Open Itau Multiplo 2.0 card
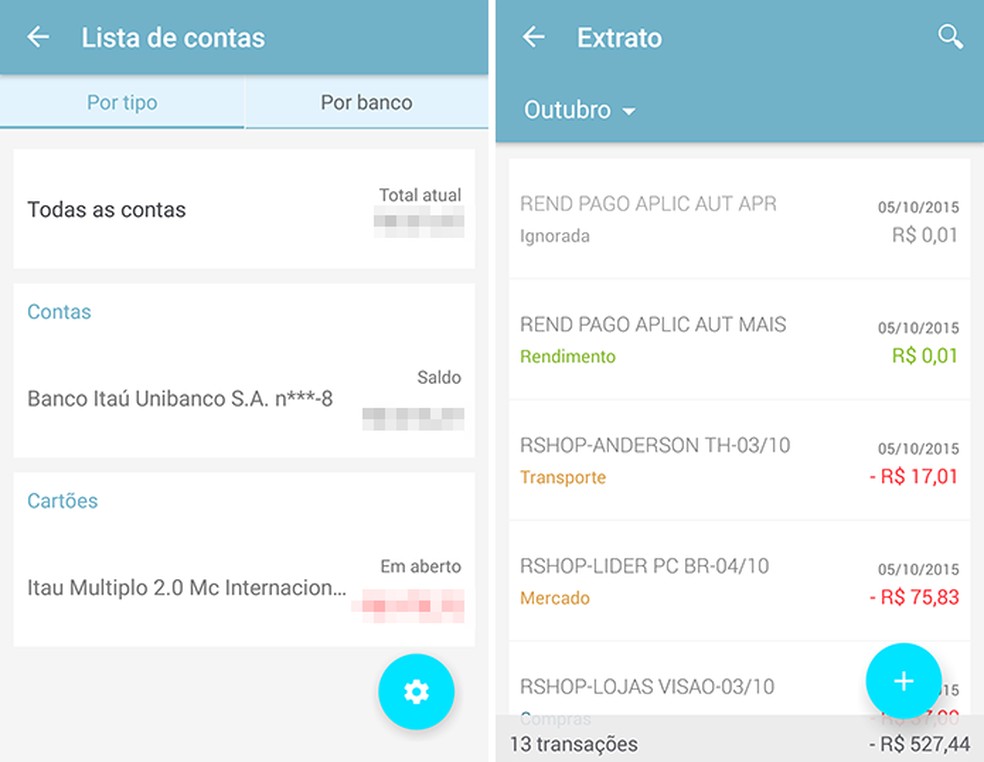Viewport: 984px width, 762px height. [x=243, y=588]
